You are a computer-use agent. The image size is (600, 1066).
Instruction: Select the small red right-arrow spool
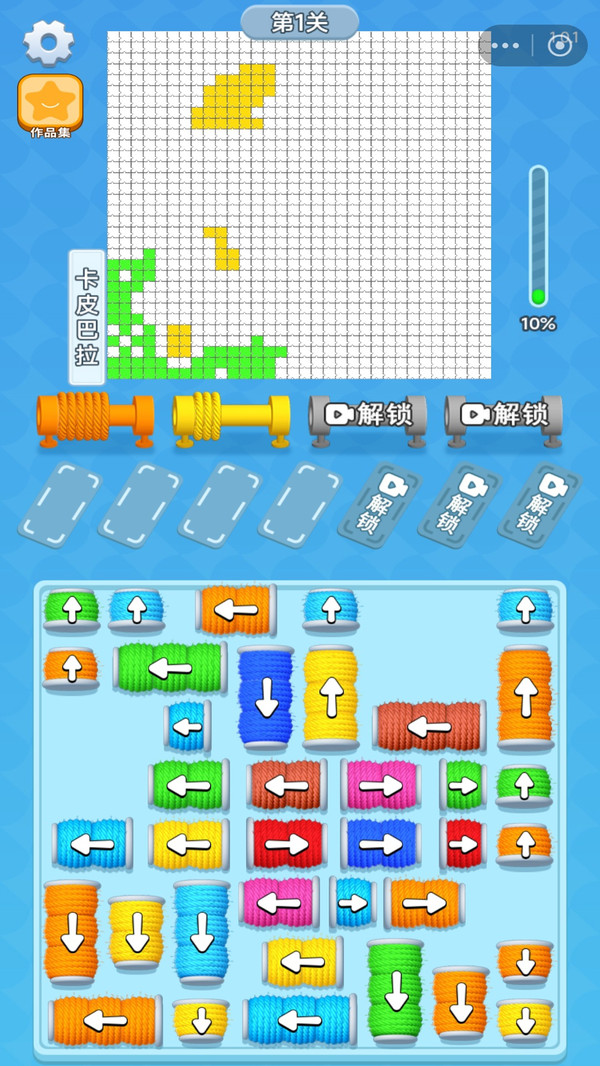463,844
